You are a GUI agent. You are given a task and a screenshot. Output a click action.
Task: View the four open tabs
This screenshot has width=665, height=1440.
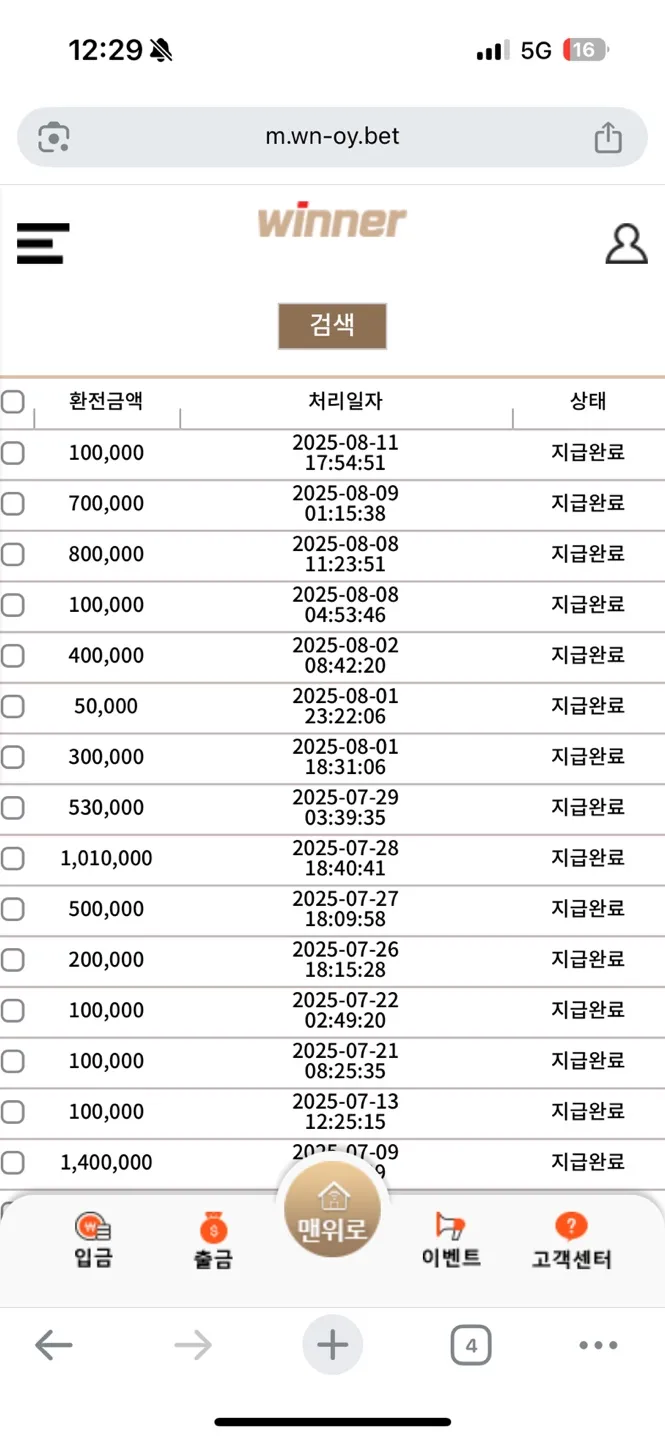click(x=471, y=1346)
